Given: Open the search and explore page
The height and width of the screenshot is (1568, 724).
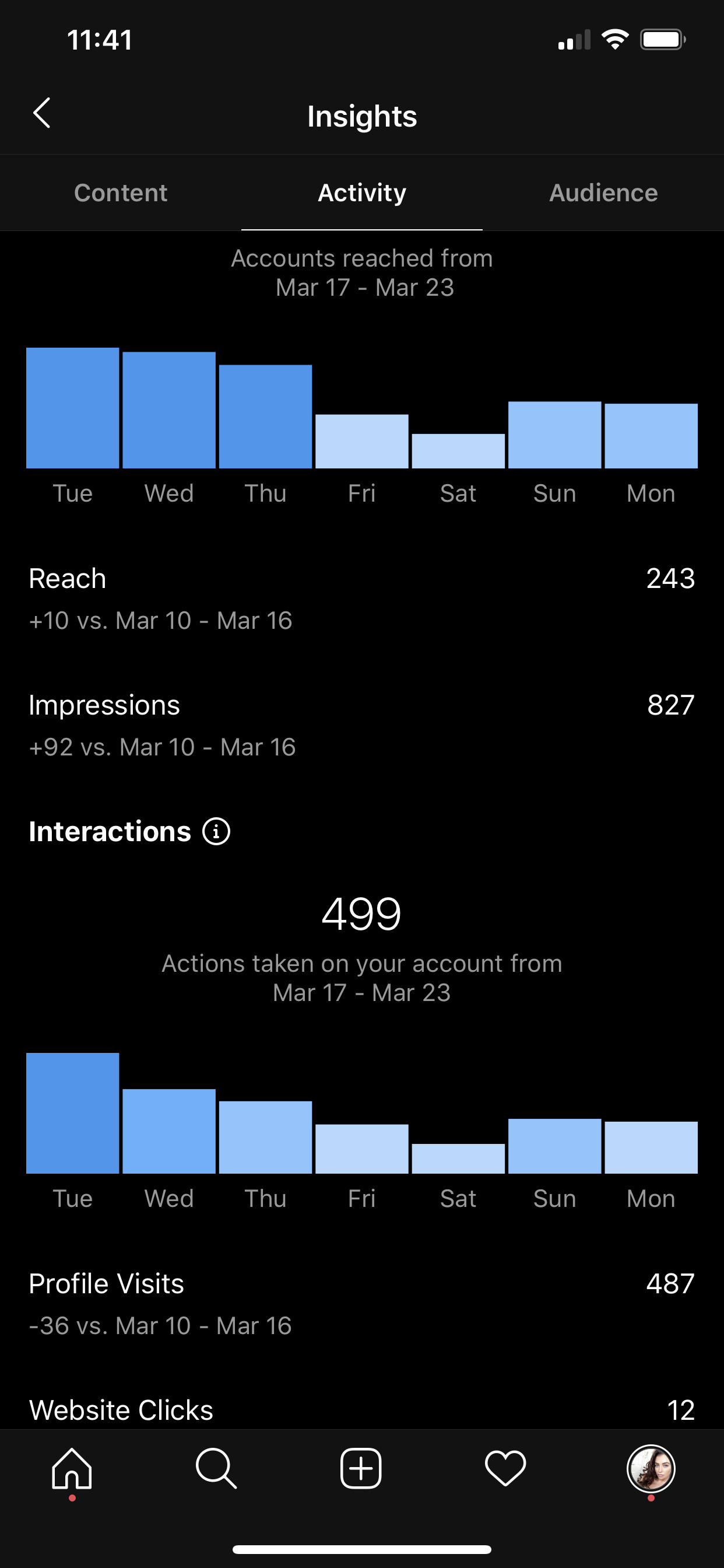Looking at the screenshot, I should 216,1469.
